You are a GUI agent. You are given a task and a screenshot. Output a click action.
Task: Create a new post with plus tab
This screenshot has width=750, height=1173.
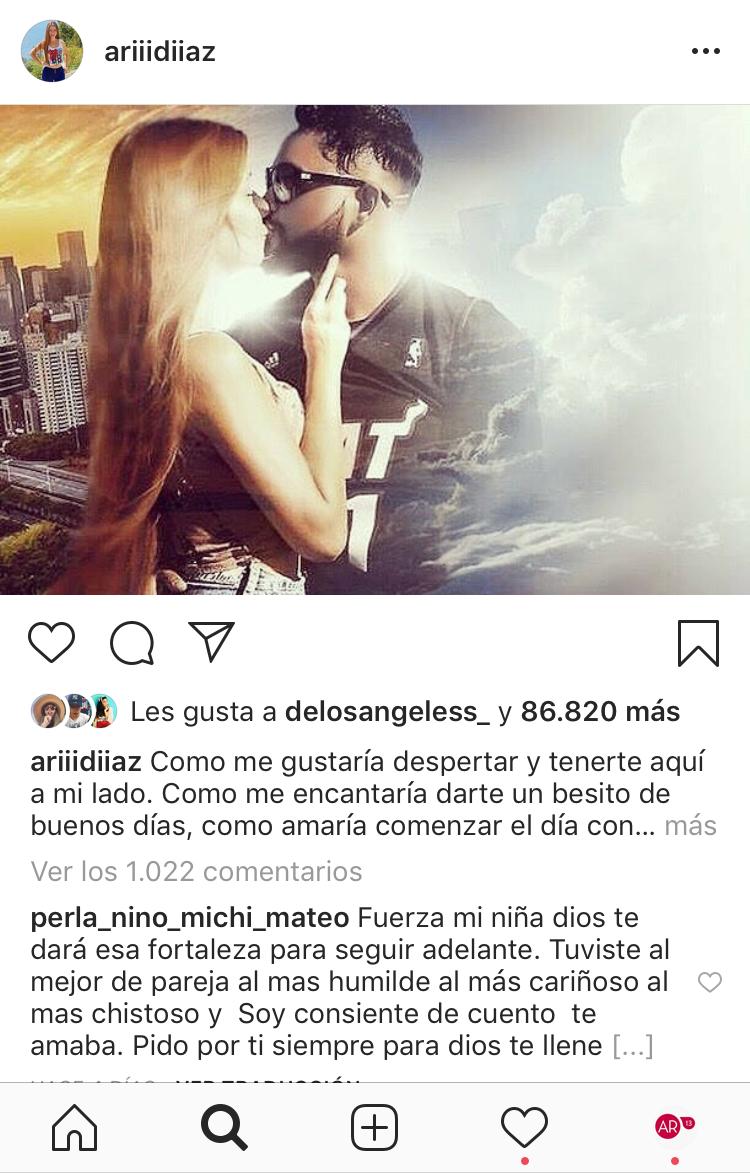(x=375, y=1128)
